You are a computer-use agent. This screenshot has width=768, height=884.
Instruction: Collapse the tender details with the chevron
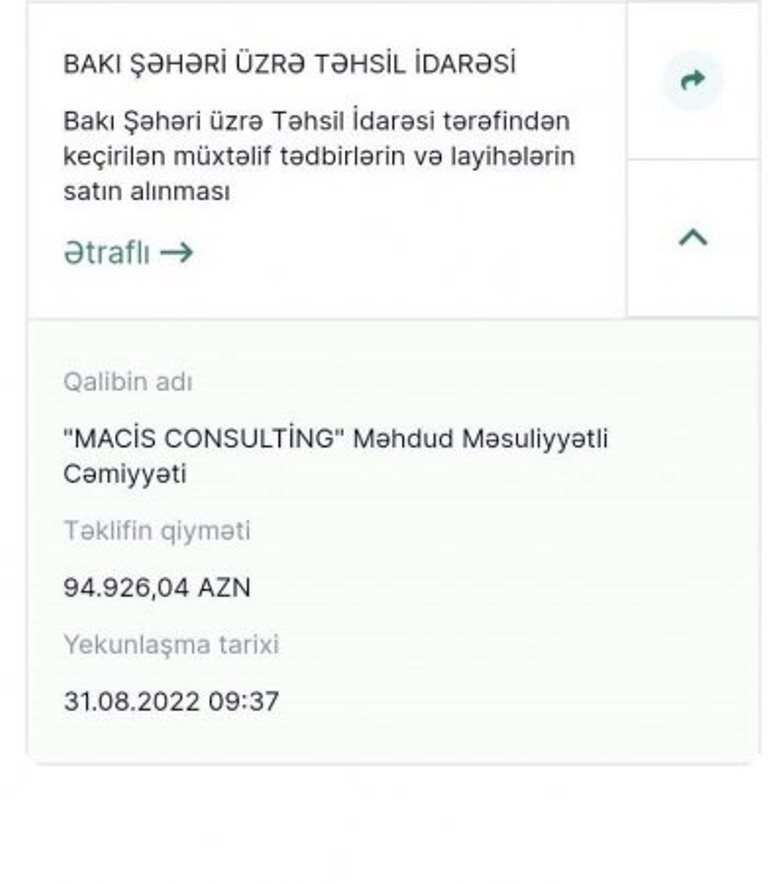(x=692, y=238)
